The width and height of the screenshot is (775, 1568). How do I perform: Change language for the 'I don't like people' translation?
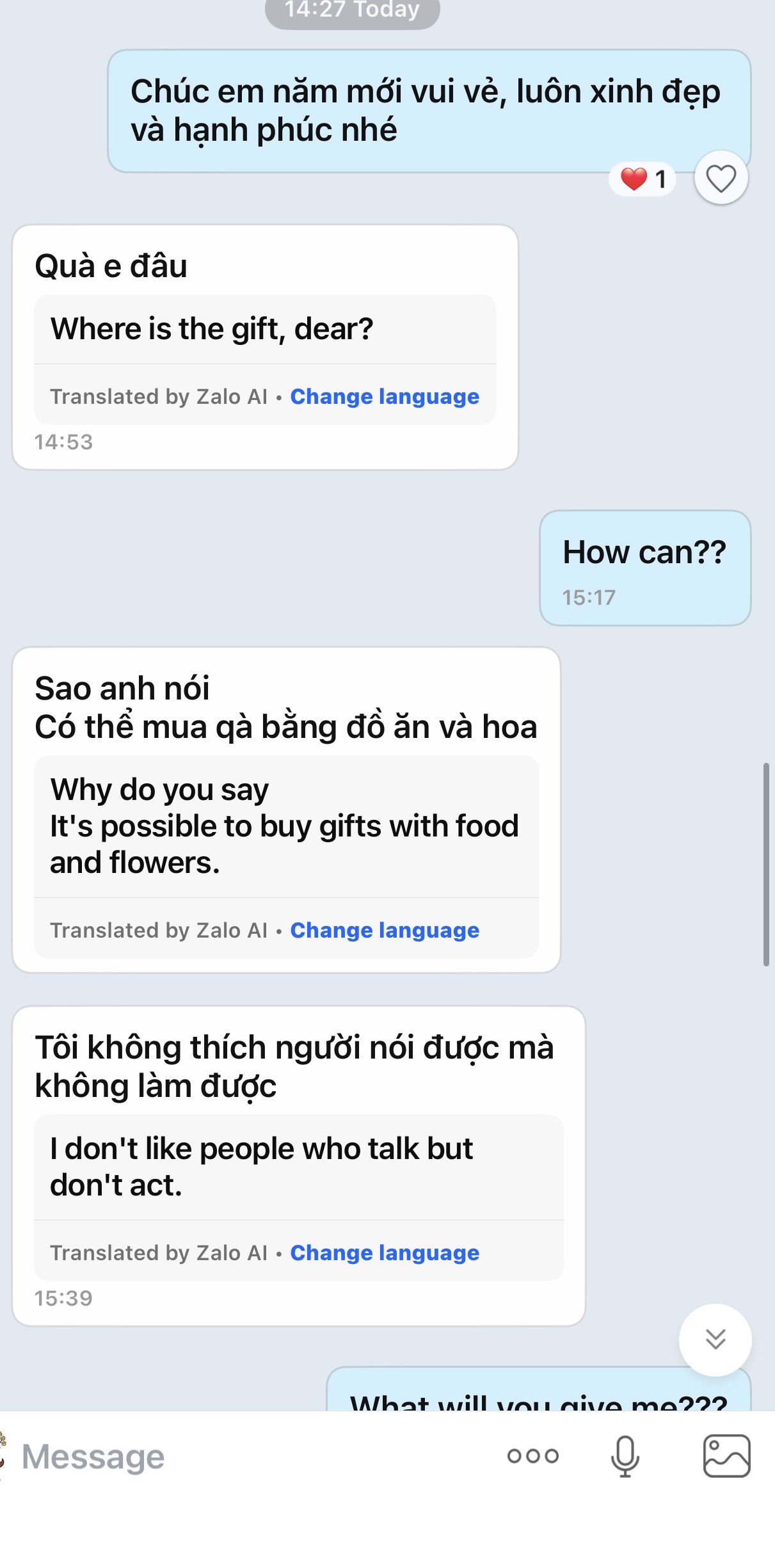[x=385, y=1253]
